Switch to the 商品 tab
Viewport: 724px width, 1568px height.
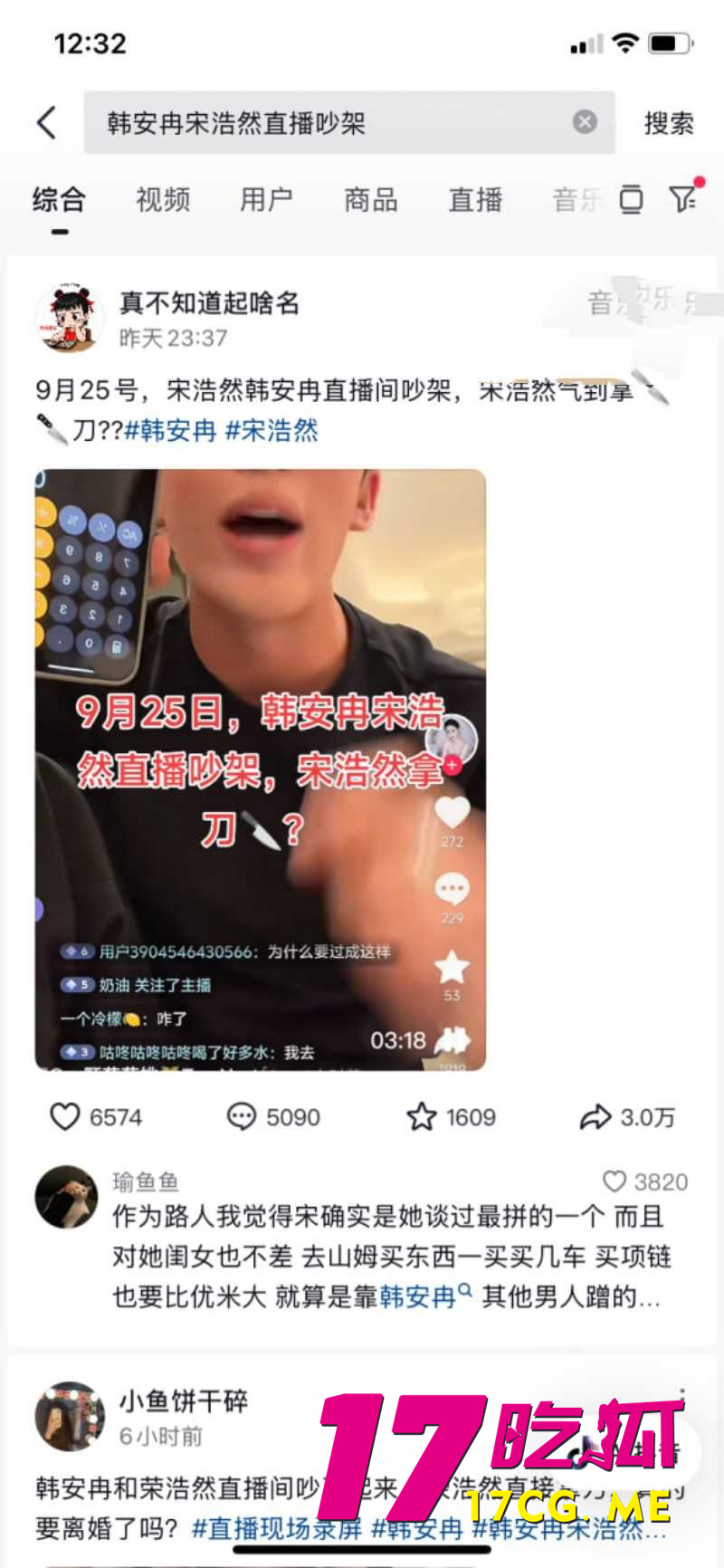tap(370, 199)
